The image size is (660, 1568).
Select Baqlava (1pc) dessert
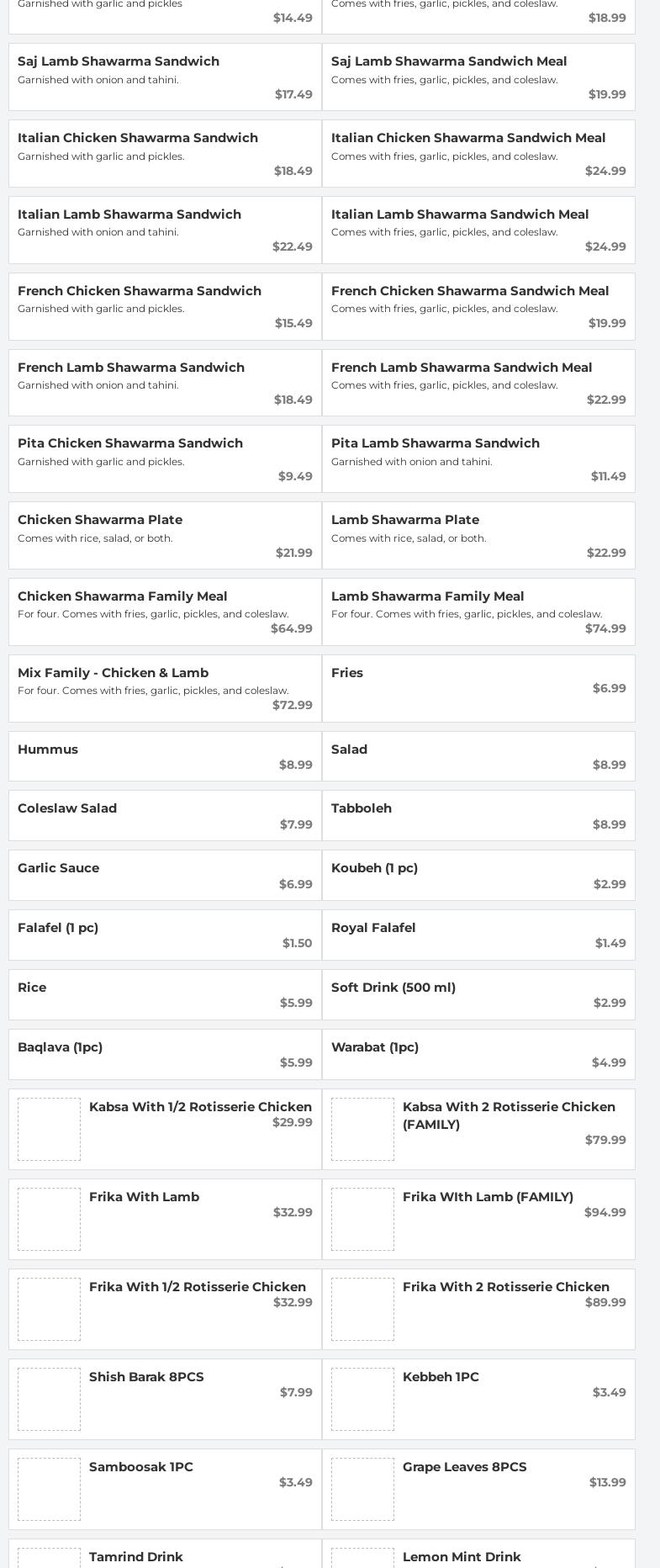point(165,1054)
